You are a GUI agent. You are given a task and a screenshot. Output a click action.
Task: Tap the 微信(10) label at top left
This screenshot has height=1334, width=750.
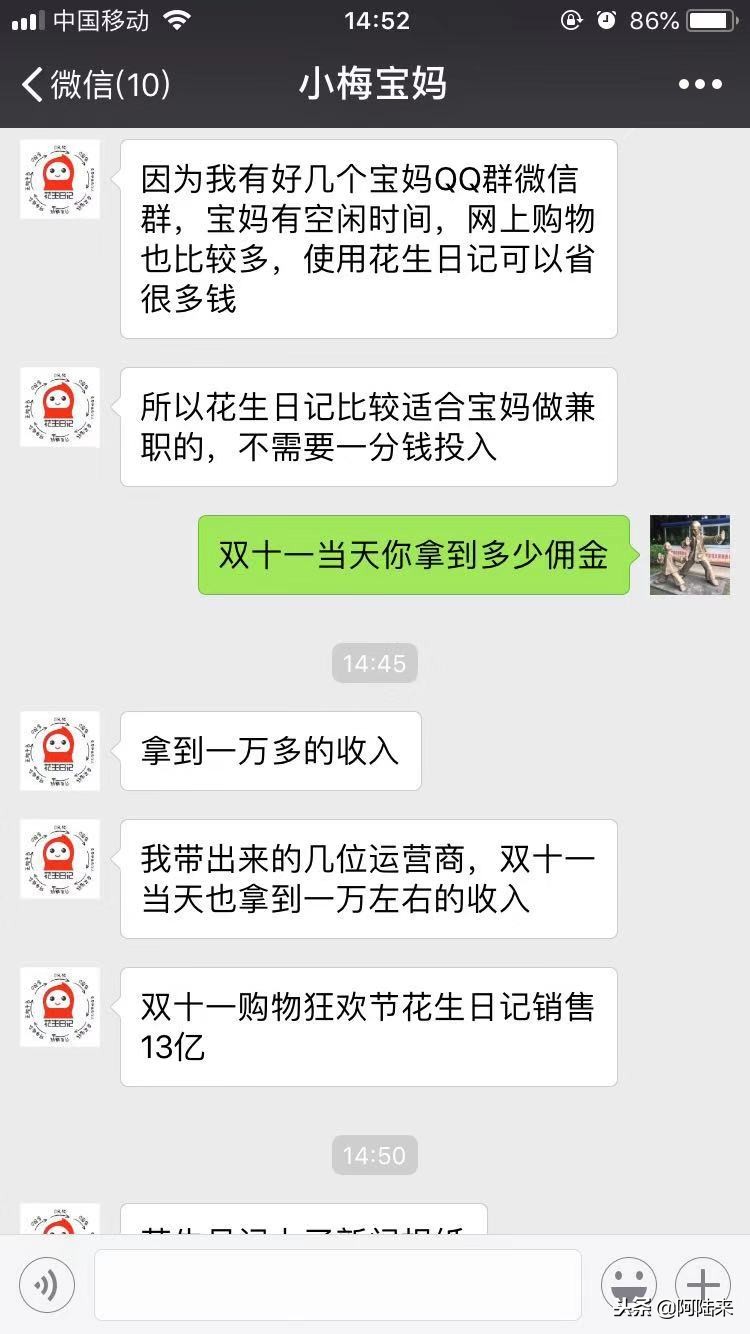click(110, 85)
